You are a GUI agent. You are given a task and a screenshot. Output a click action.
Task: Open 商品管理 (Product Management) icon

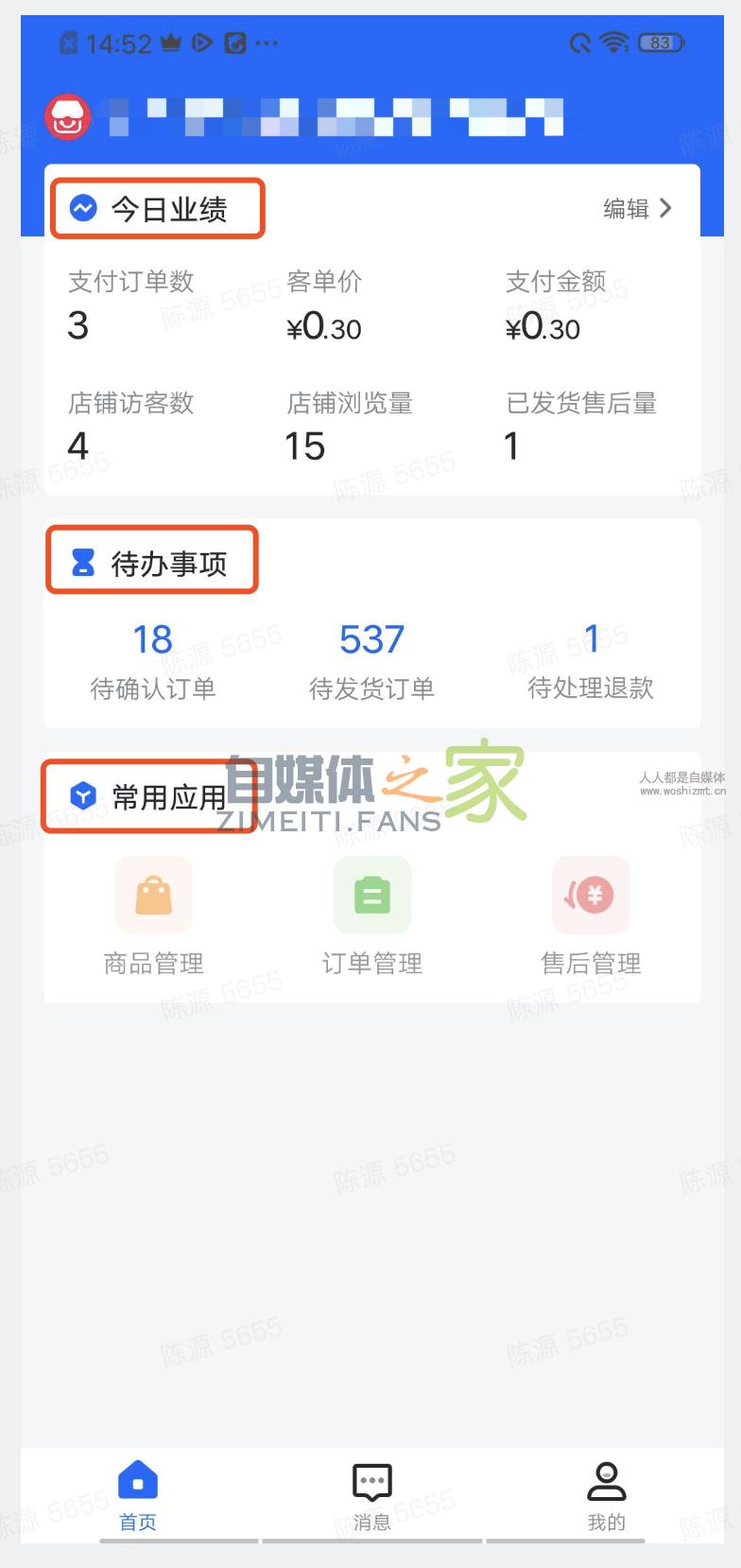tap(154, 895)
